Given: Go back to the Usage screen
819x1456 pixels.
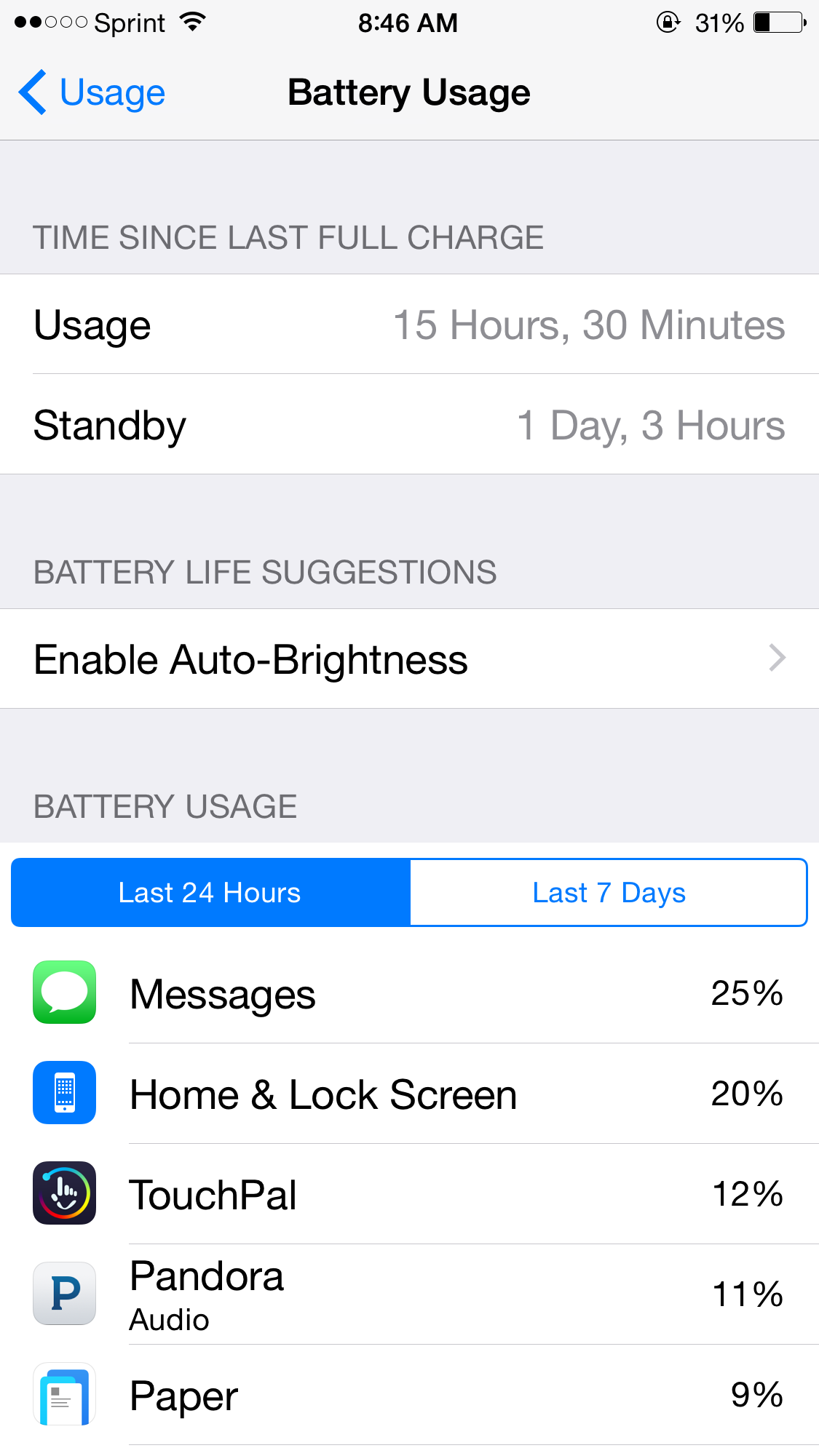Looking at the screenshot, I should pyautogui.click(x=92, y=92).
